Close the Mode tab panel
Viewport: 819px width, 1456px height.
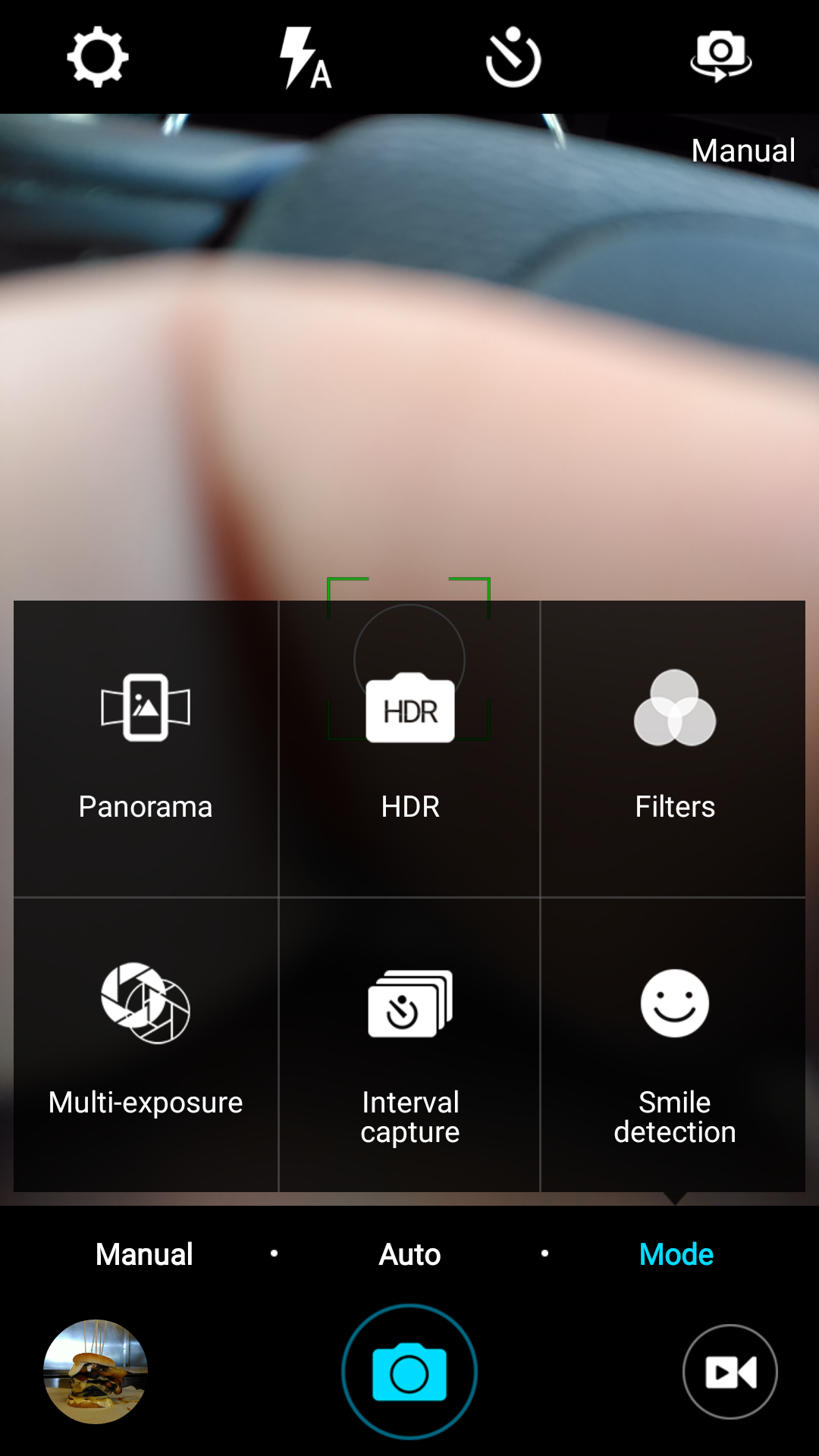coord(676,1254)
